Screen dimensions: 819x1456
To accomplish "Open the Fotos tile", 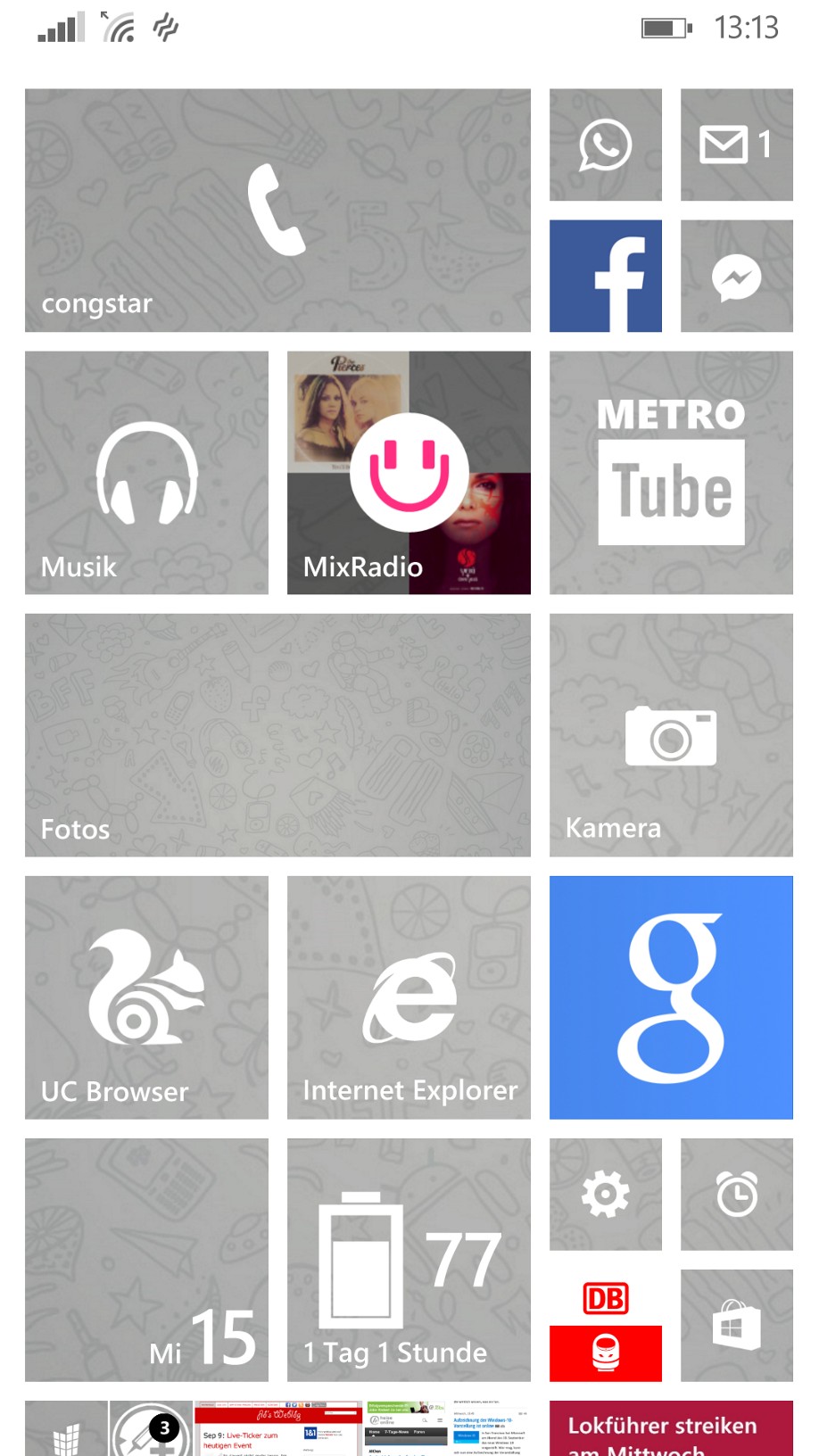I will point(277,735).
